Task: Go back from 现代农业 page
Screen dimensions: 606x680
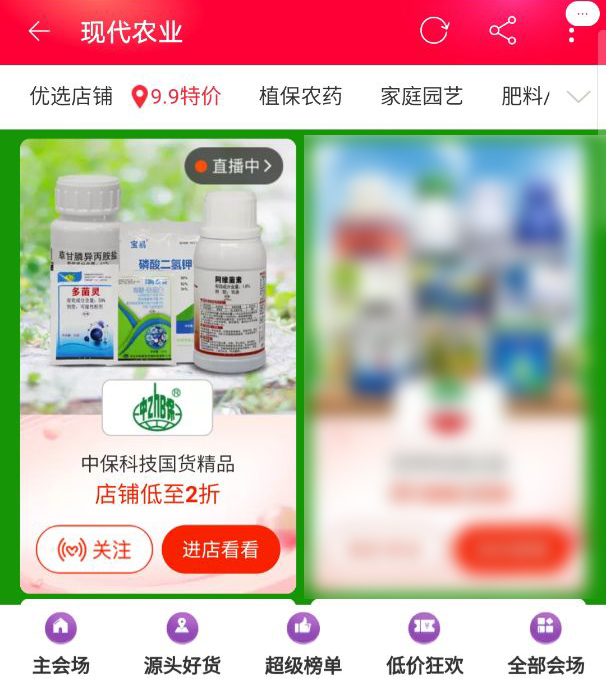Action: [39, 32]
